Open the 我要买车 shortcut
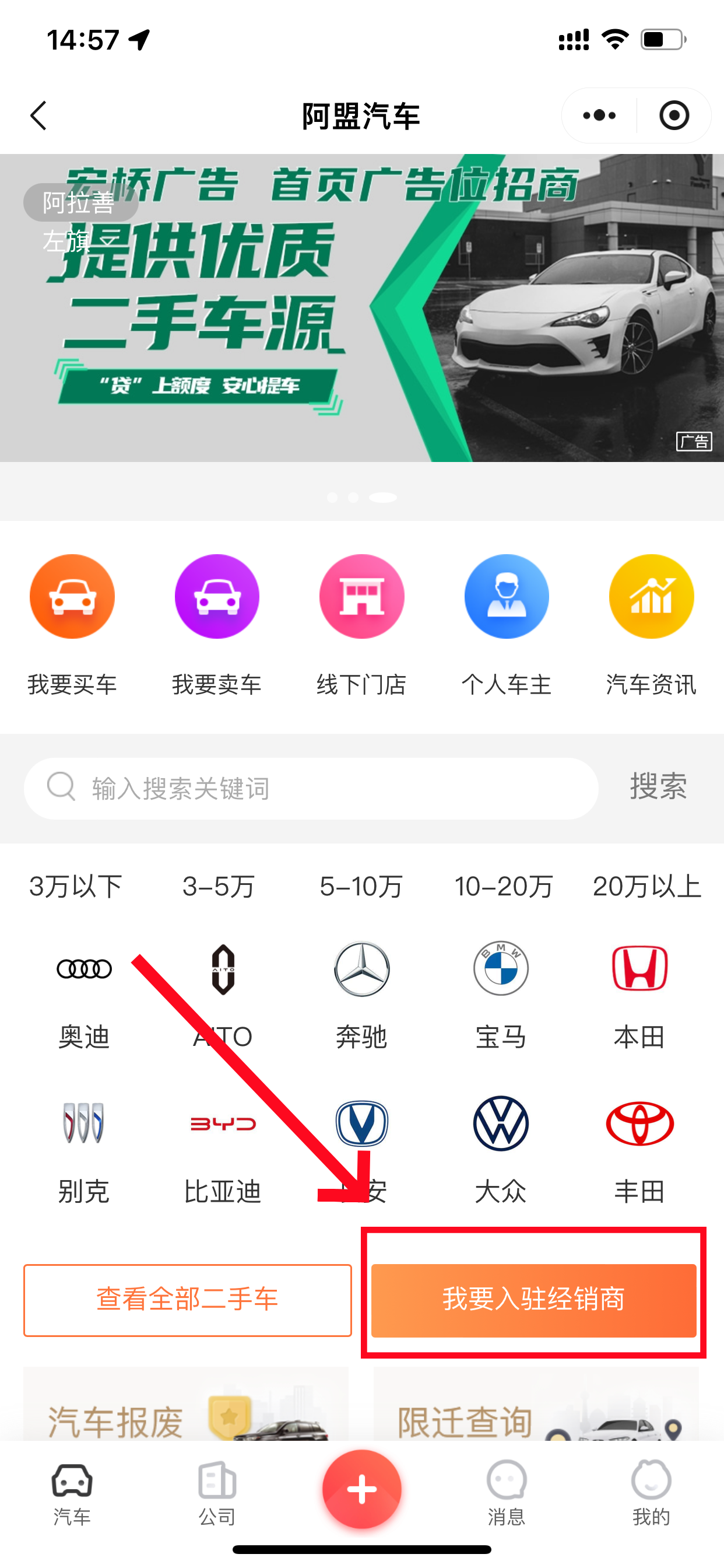This screenshot has width=724, height=1568. (72, 624)
